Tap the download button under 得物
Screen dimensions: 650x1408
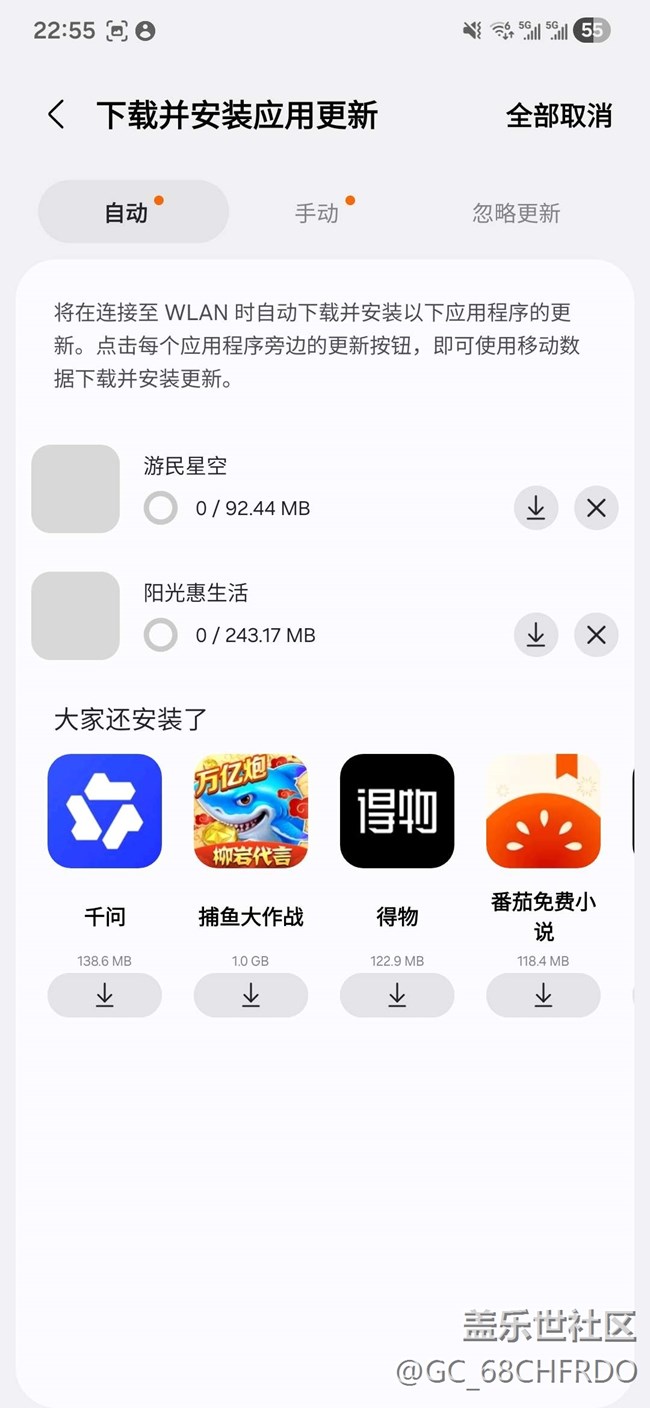(397, 995)
